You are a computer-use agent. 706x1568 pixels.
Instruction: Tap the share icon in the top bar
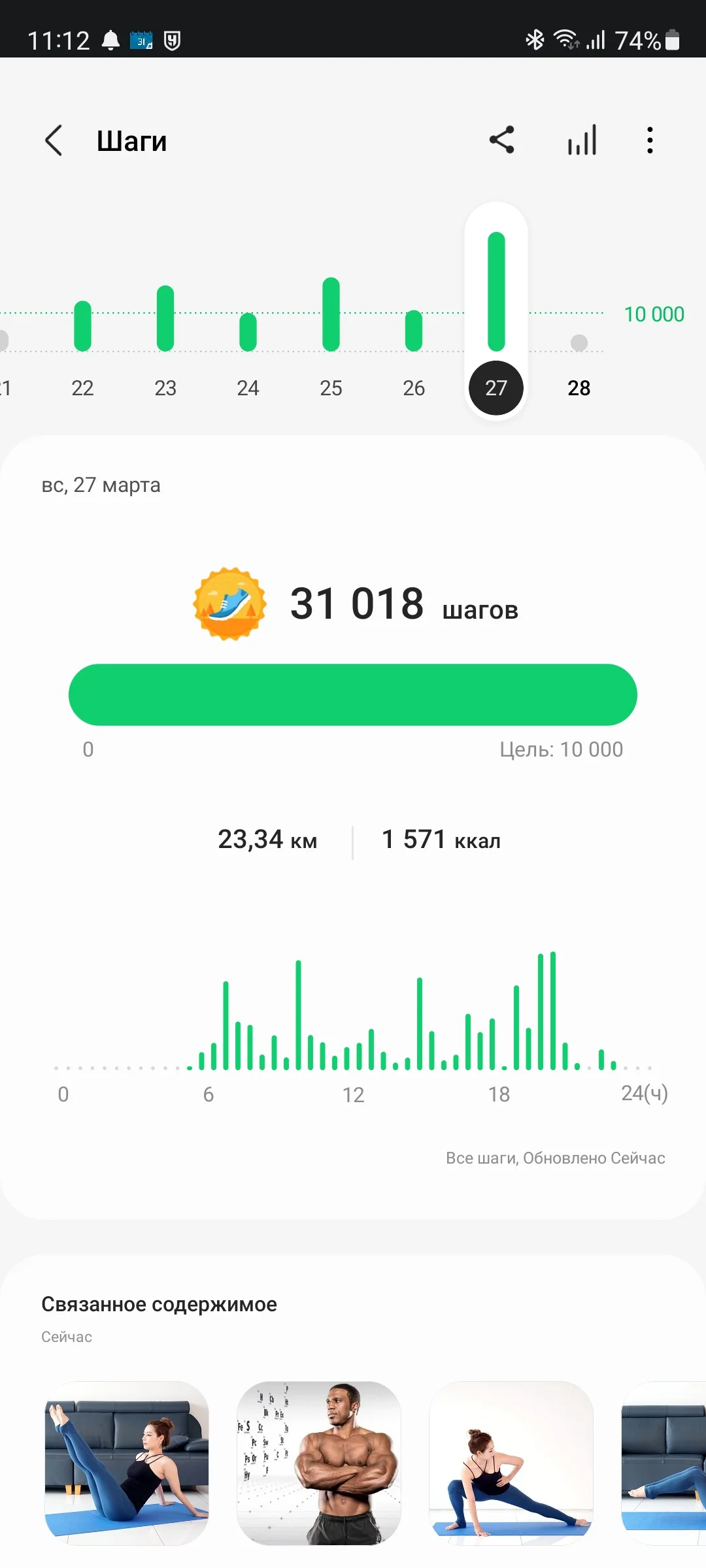502,140
